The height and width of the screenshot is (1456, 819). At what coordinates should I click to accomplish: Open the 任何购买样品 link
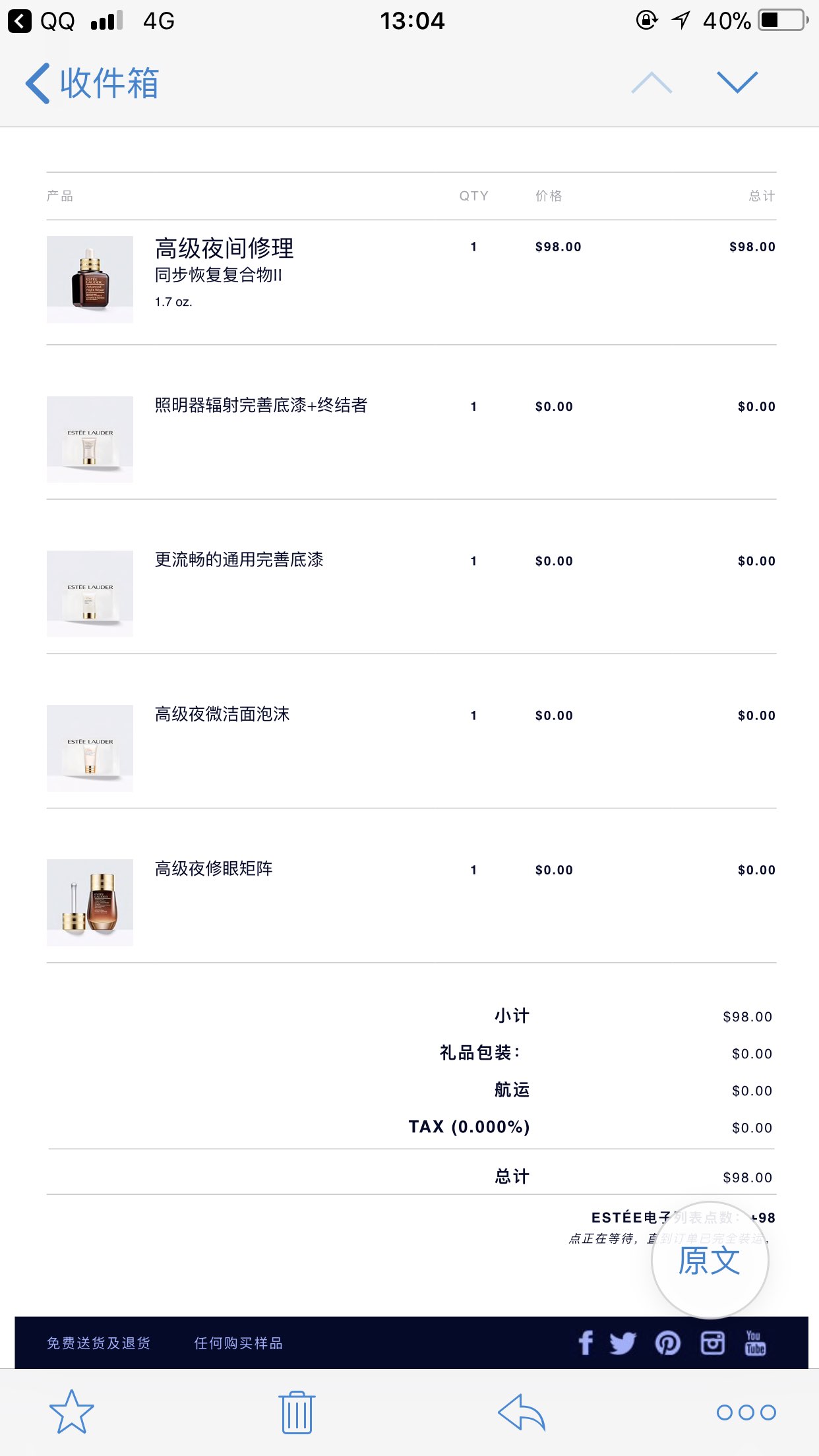pos(239,1343)
